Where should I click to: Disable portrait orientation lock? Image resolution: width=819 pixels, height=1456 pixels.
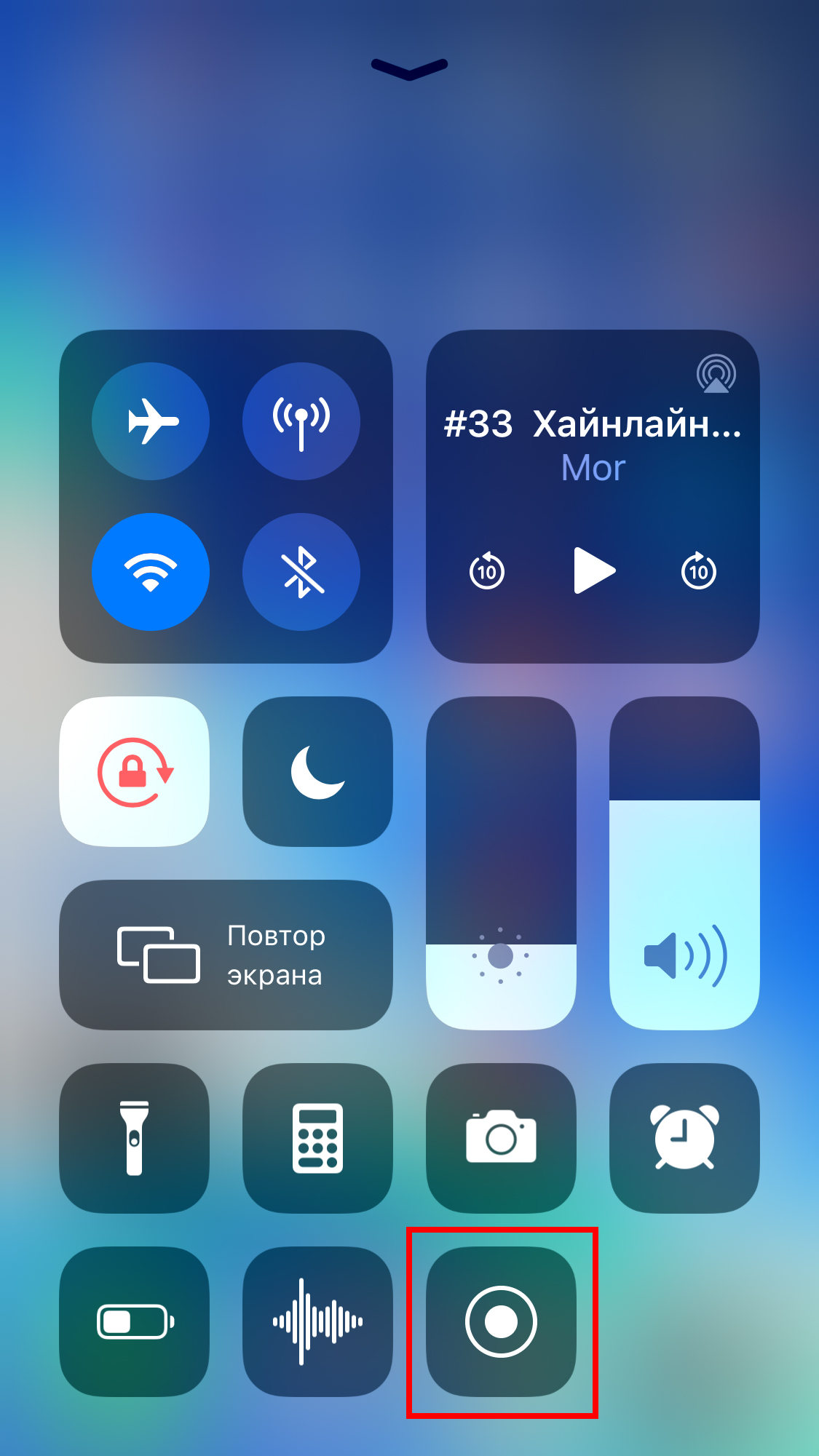[135, 772]
